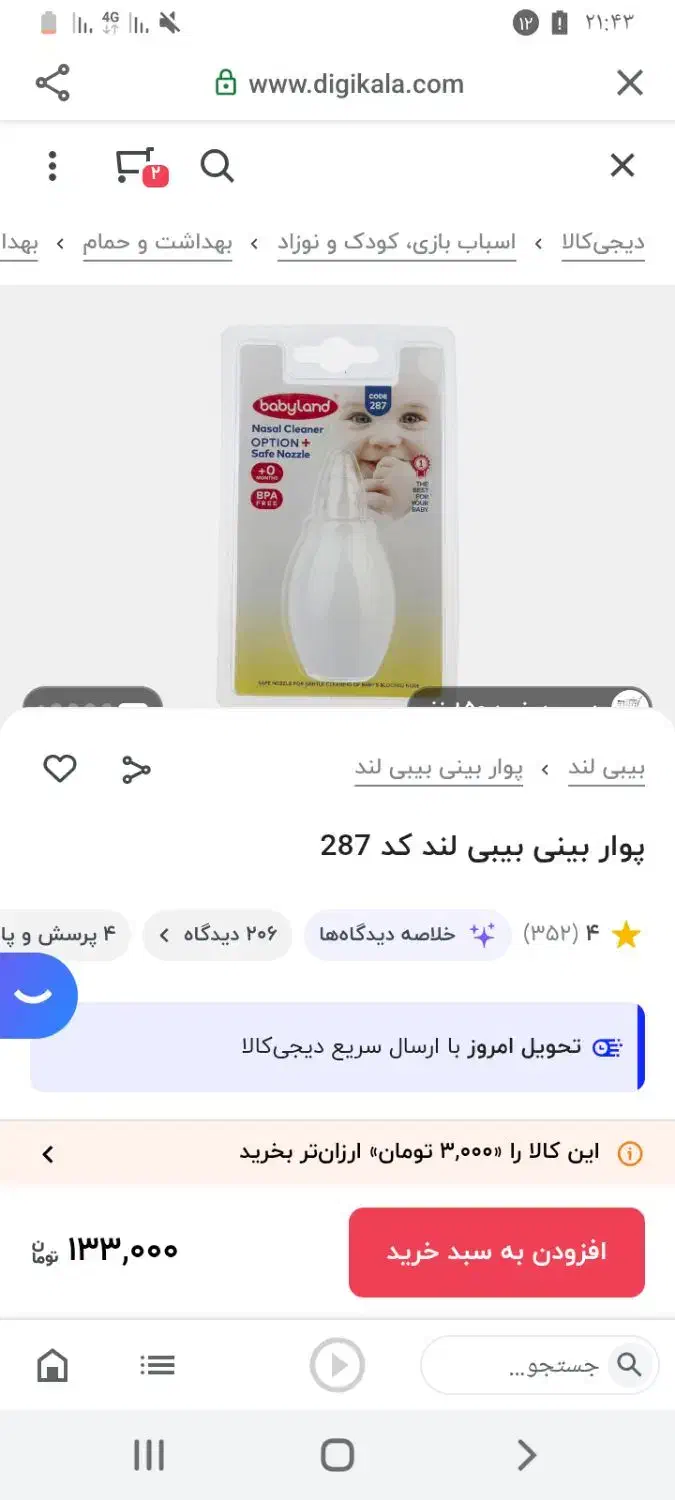Close the in-app browser tab

(x=629, y=83)
